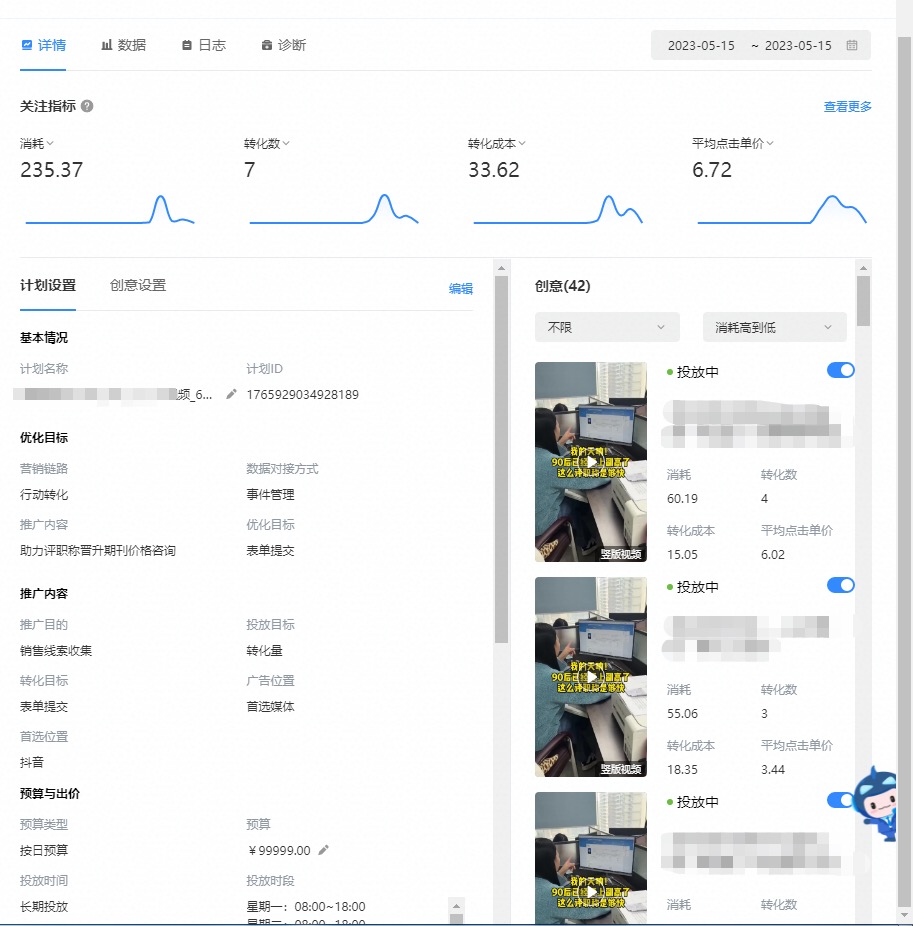This screenshot has width=913, height=926.
Task: Edit the ¥99999.00 budget
Action: pyautogui.click(x=323, y=850)
